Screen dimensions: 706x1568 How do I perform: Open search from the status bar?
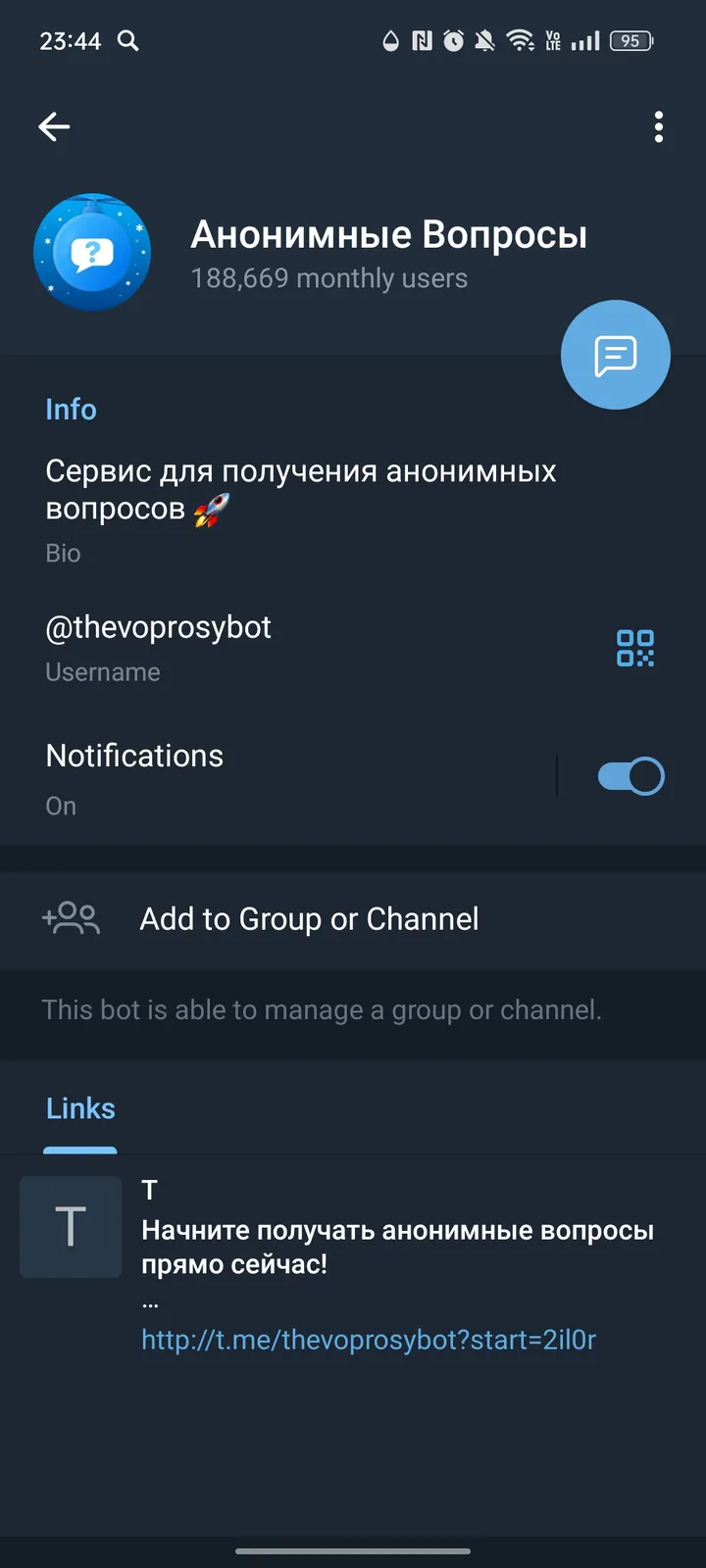(126, 42)
